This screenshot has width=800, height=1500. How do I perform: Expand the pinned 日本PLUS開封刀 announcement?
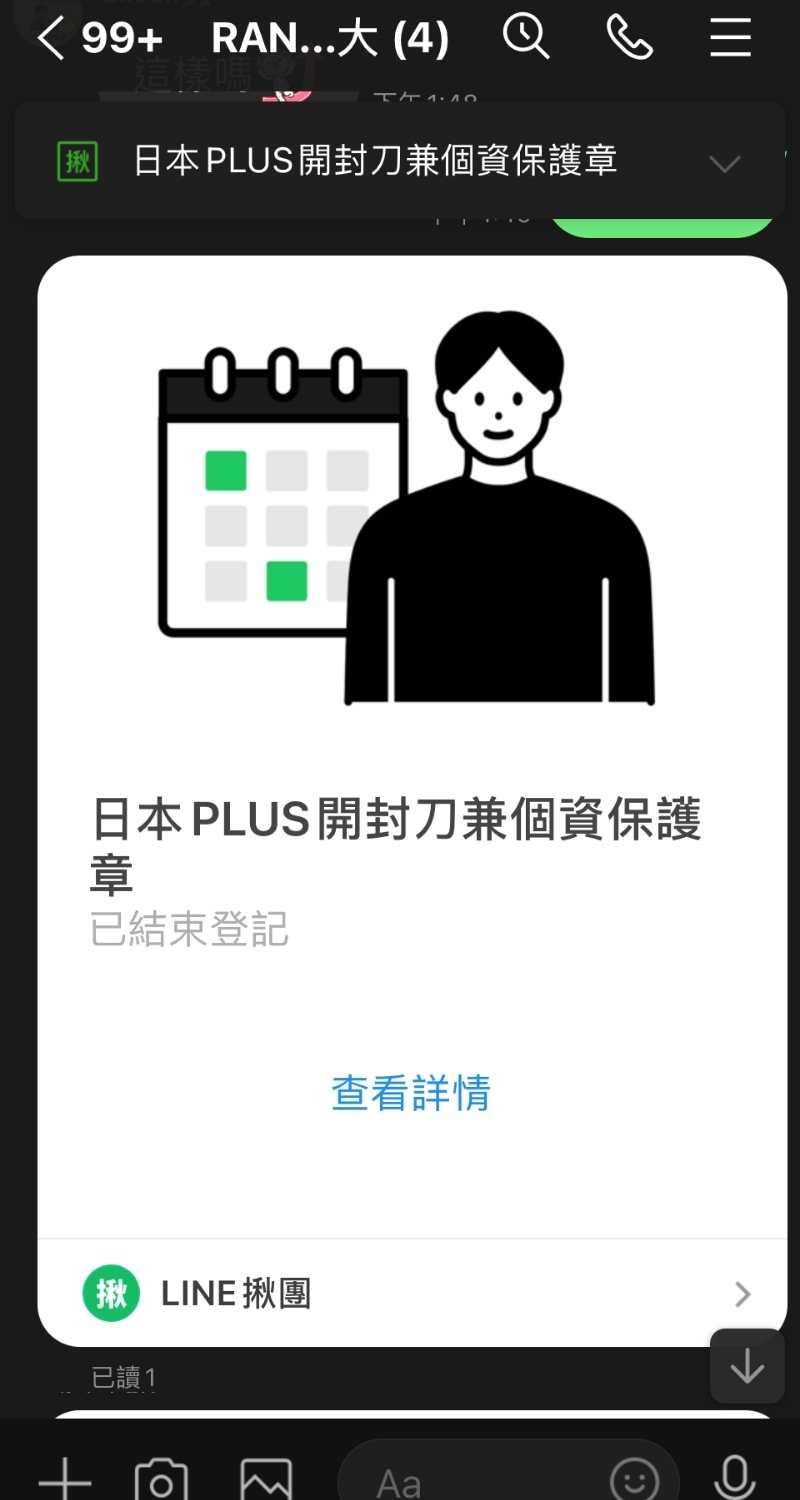pos(724,163)
